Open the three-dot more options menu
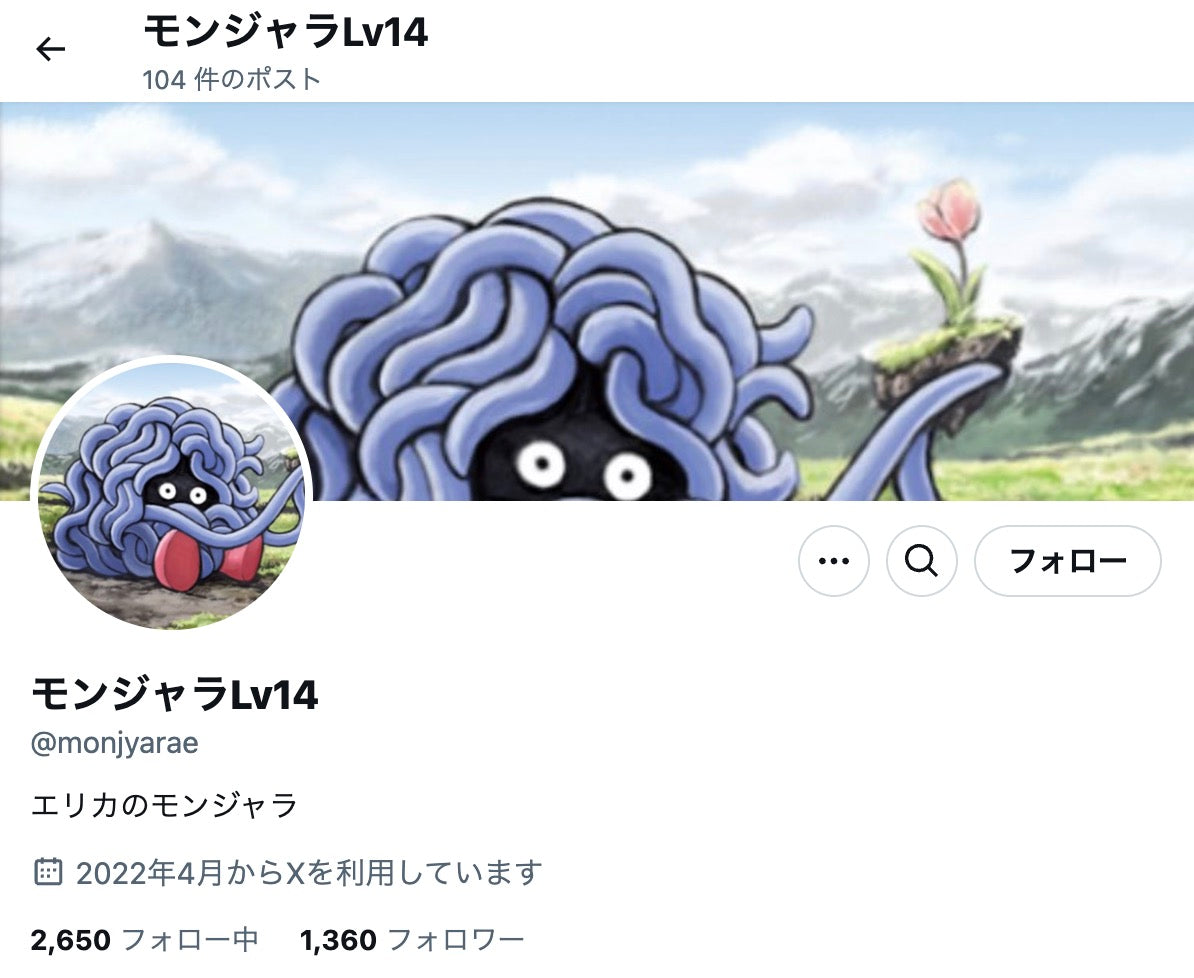The width and height of the screenshot is (1194, 978). tap(833, 561)
